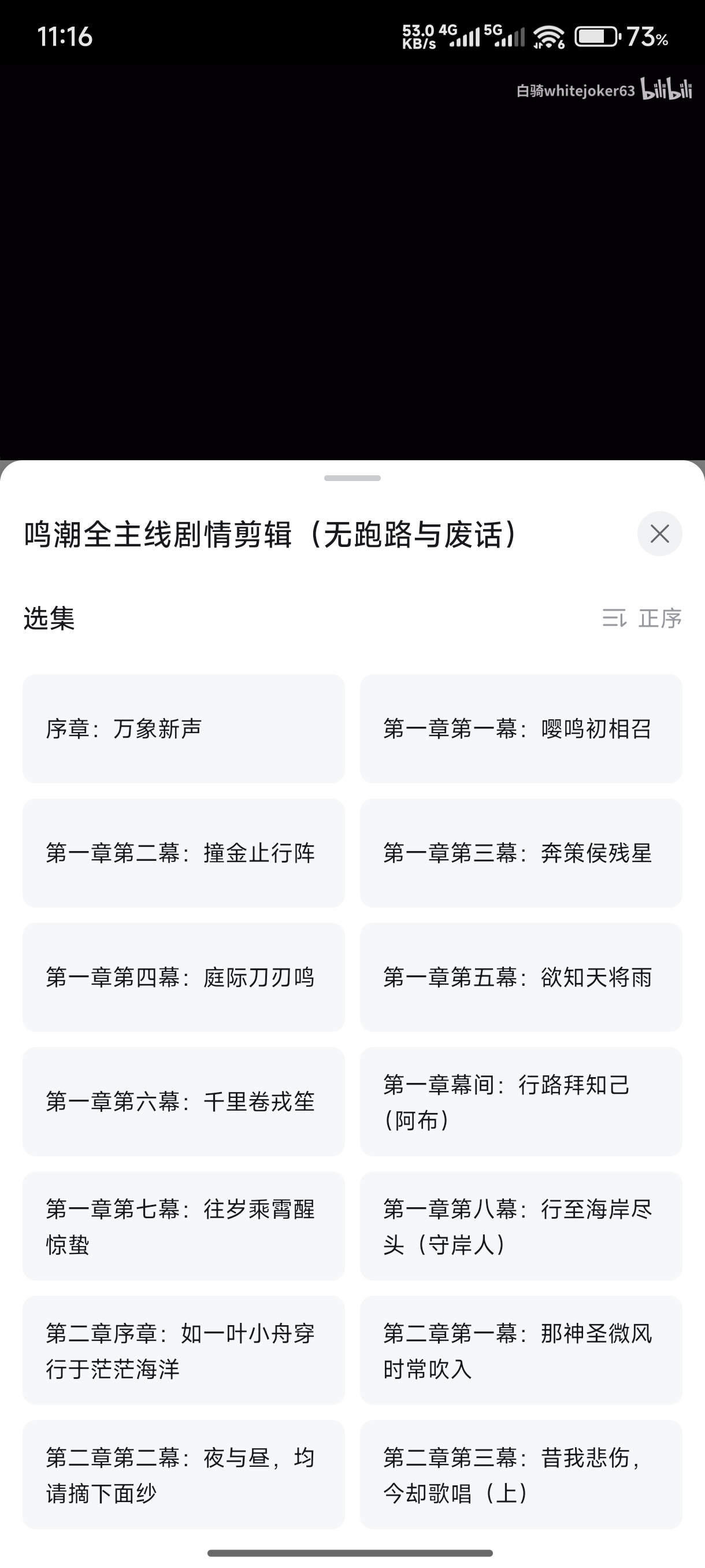Screen dimensions: 705x1568
Task: Play episode 序章：万象新声
Action: tap(184, 728)
